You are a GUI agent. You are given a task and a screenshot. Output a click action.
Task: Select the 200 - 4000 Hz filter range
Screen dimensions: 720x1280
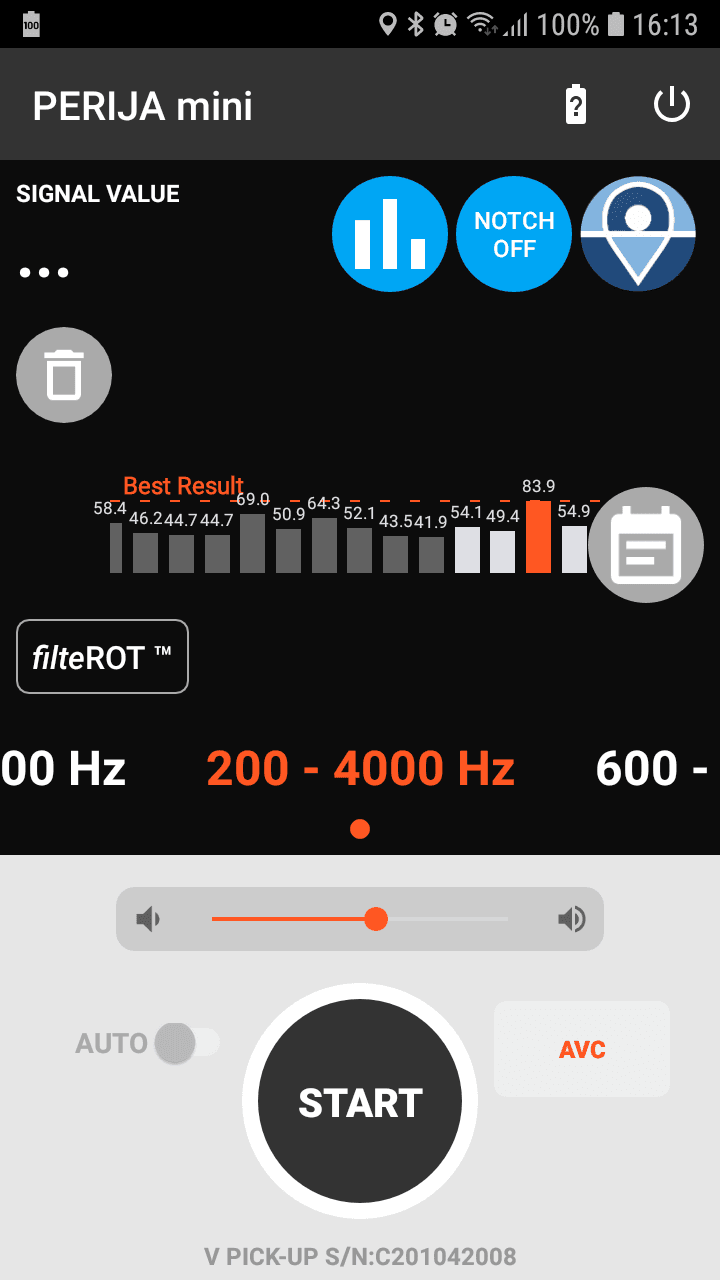tap(360, 768)
